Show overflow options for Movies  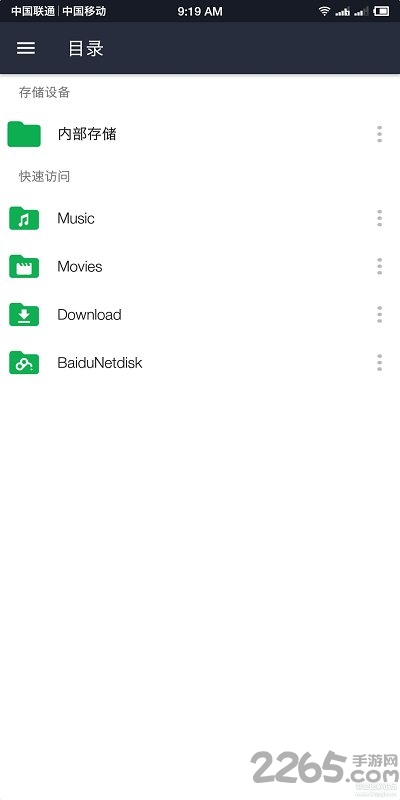tap(379, 266)
